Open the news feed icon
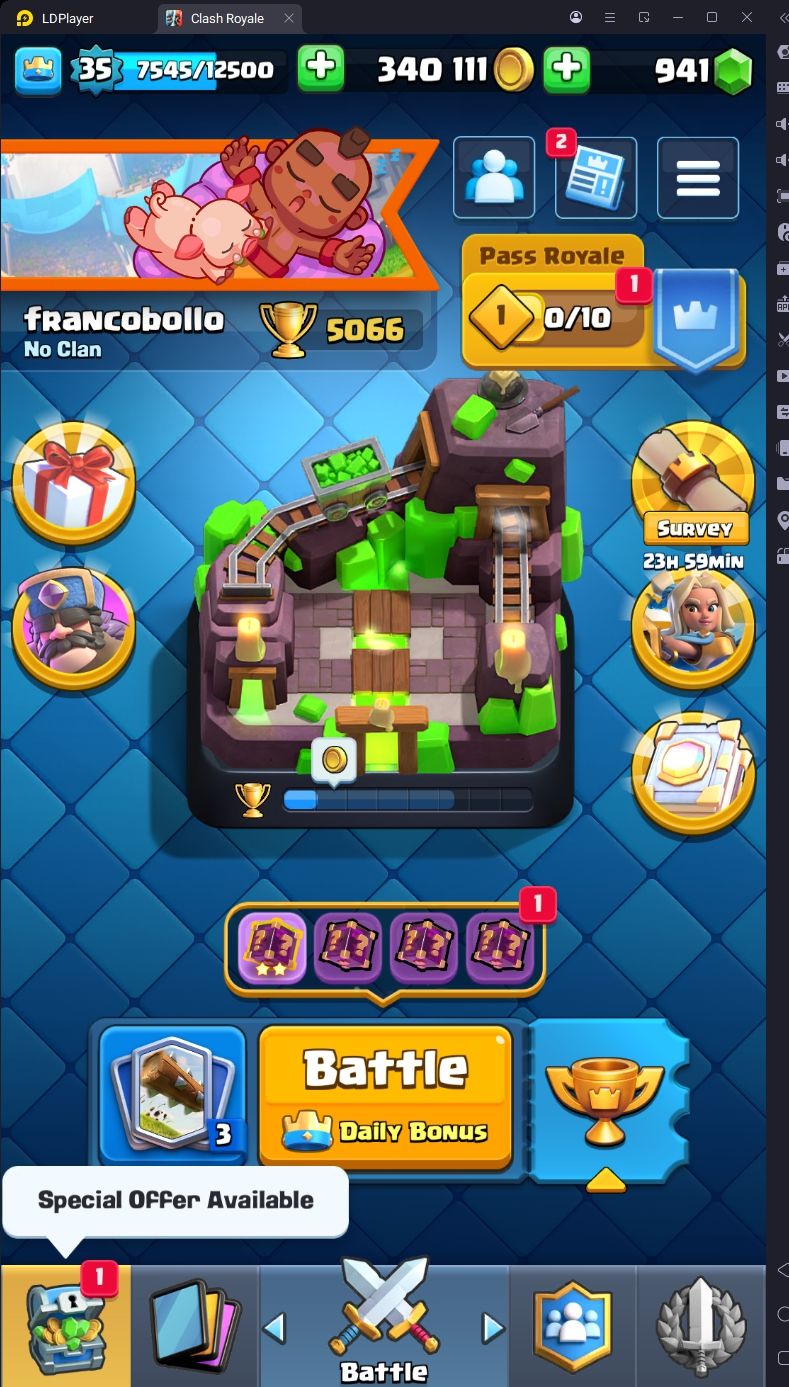This screenshot has width=789, height=1387. [595, 178]
